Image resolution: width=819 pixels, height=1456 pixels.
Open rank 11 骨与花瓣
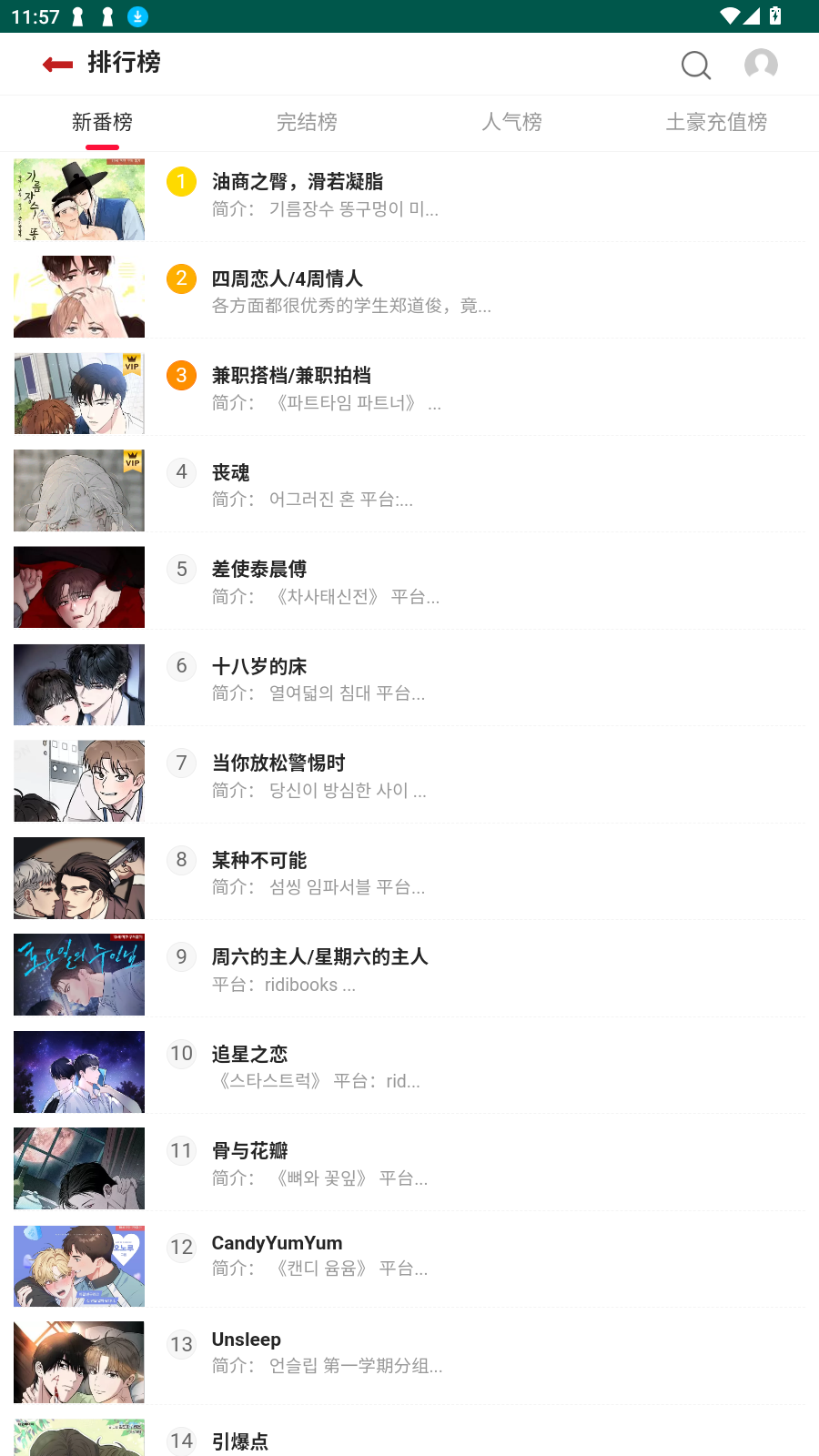click(x=249, y=1150)
